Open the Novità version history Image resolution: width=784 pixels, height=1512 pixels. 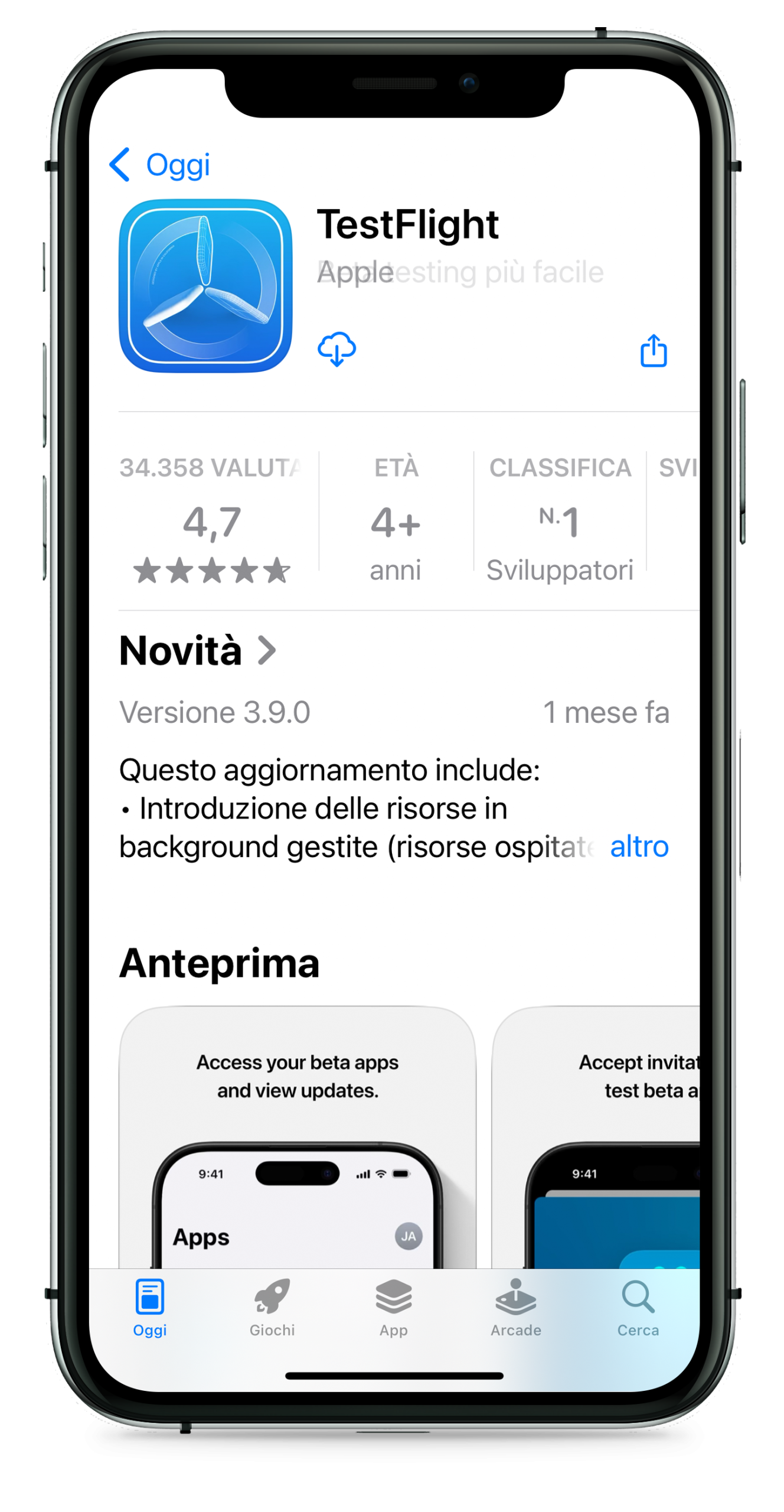198,651
